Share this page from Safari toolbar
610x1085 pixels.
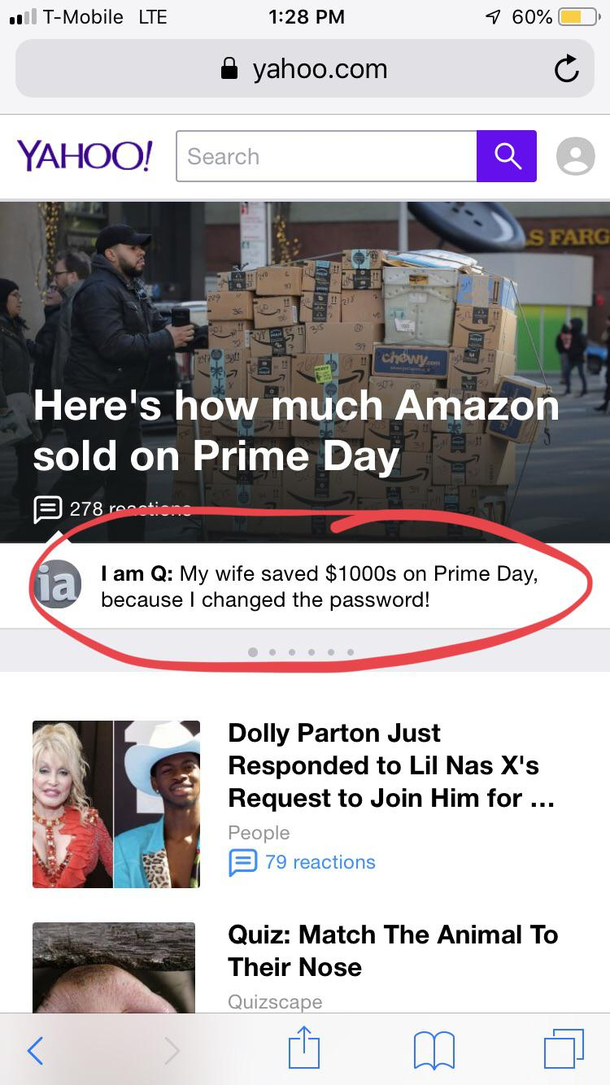302,1049
